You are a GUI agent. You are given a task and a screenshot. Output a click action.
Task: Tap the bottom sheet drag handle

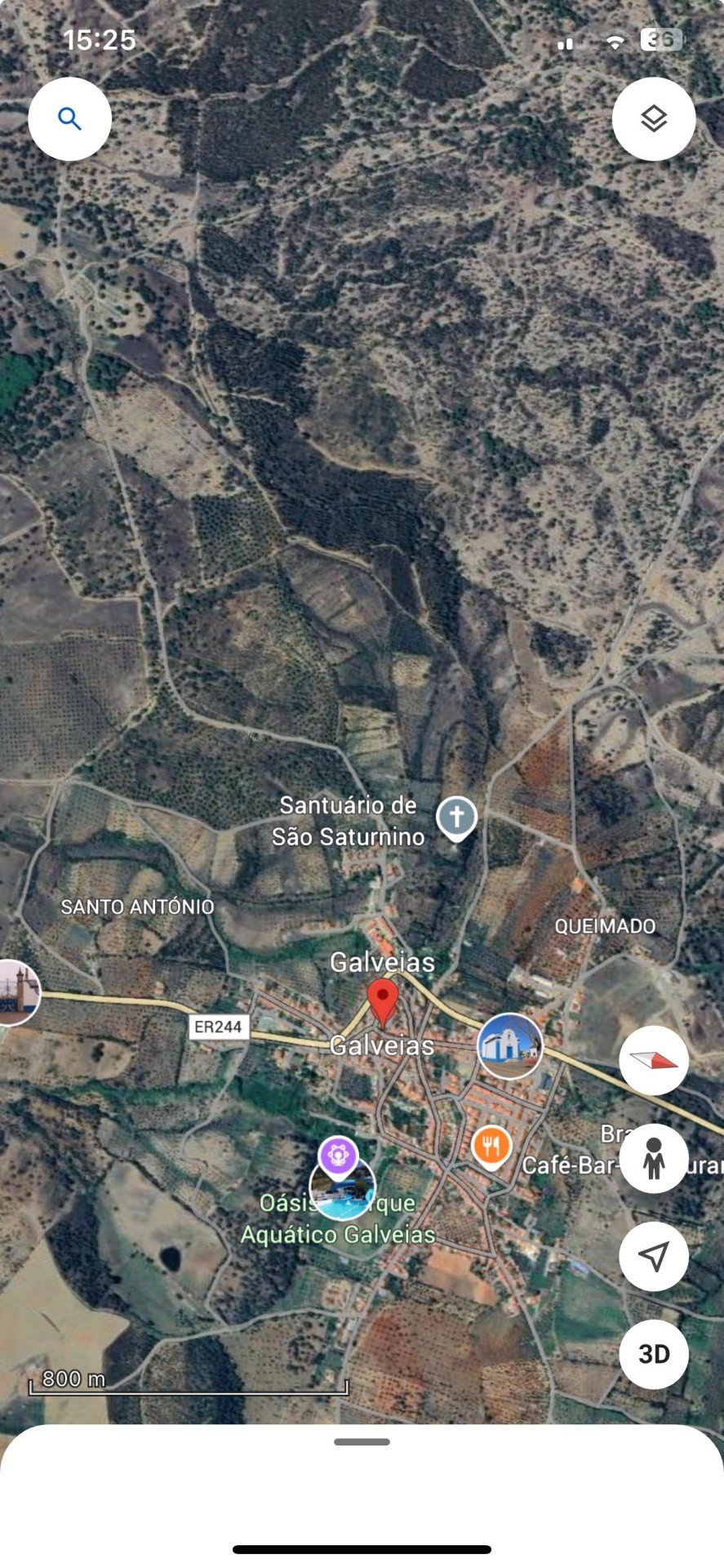[x=362, y=1441]
